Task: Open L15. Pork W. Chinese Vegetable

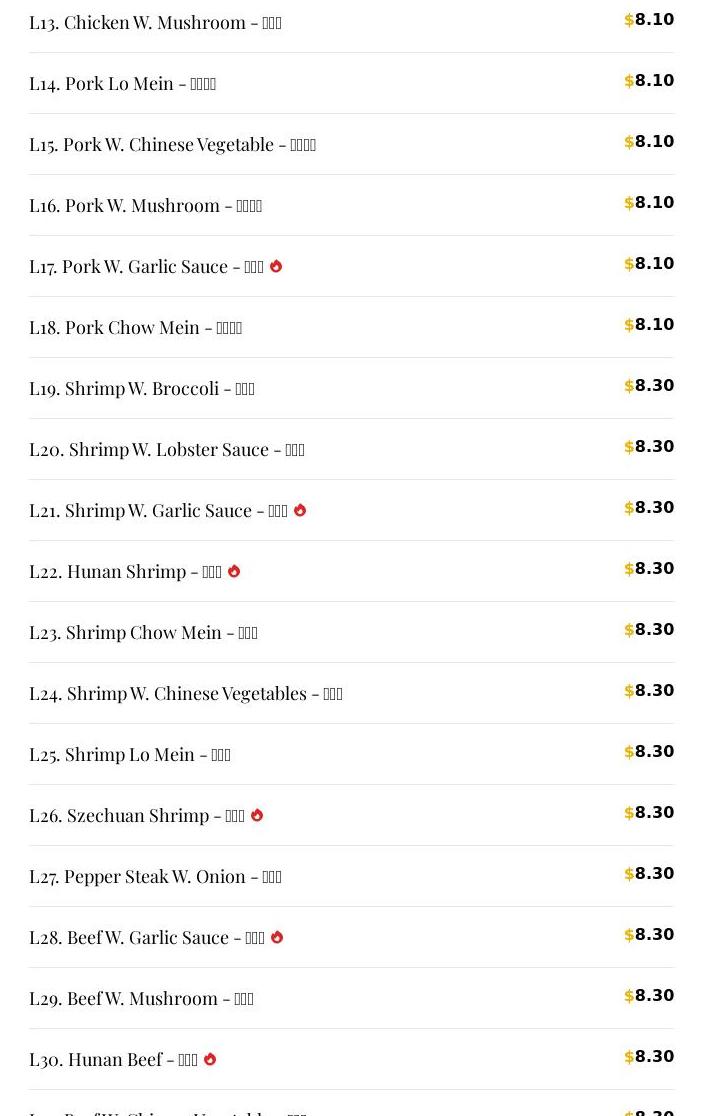Action: 172,144
